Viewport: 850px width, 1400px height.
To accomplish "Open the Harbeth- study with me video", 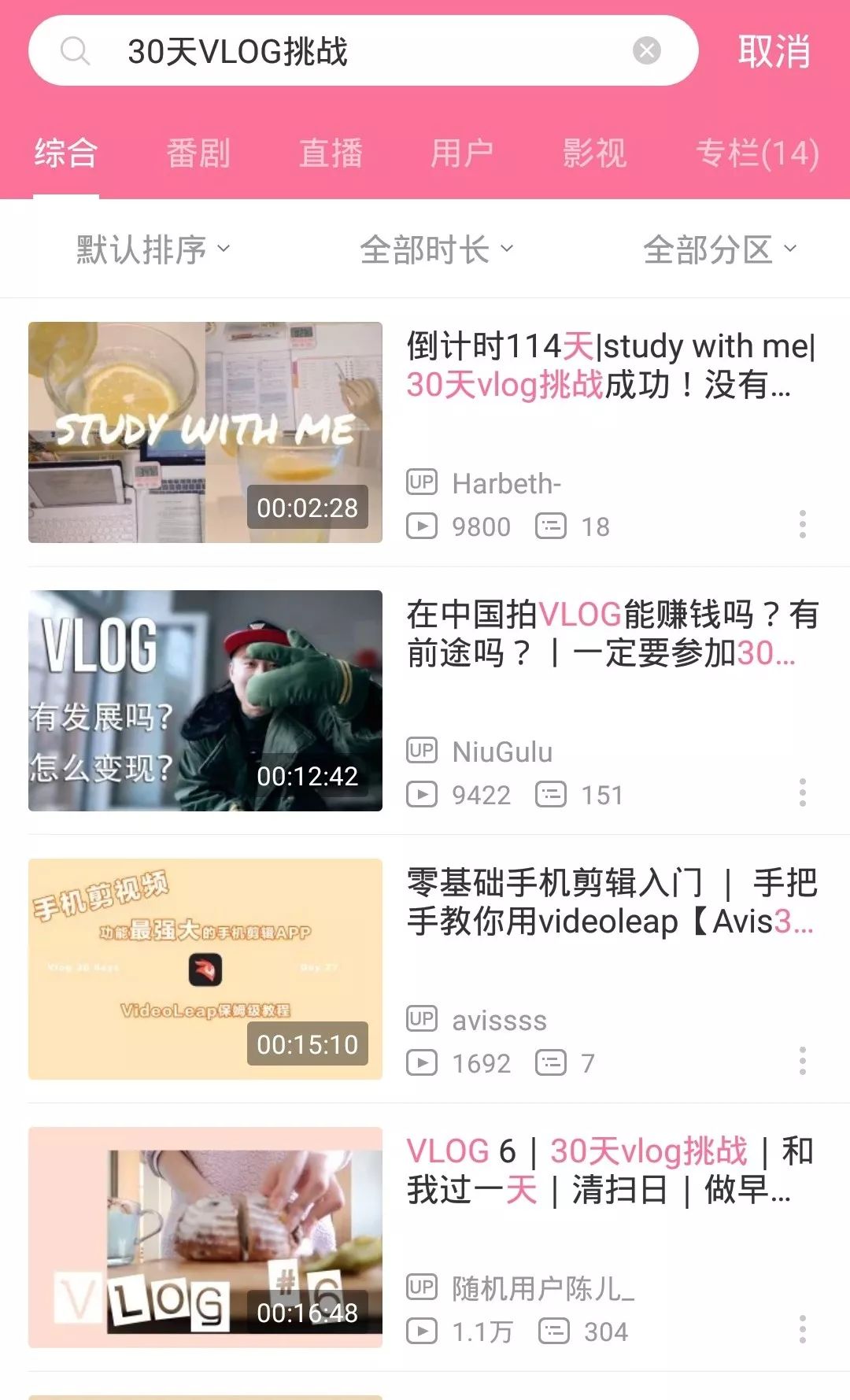I will tap(610, 365).
